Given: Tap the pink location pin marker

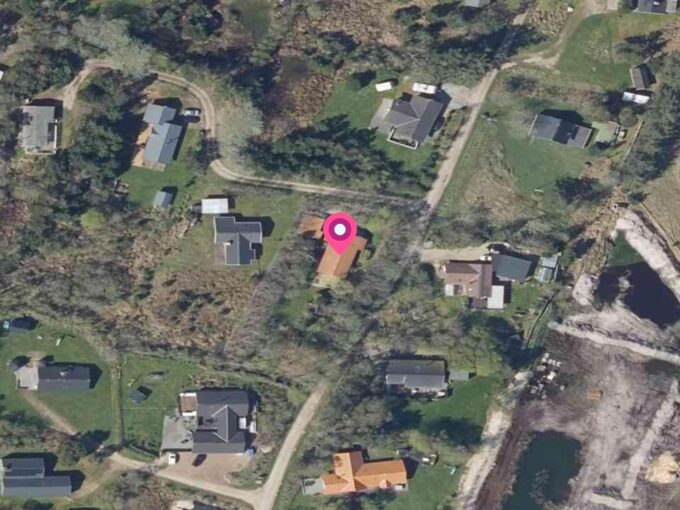Looking at the screenshot, I should [x=340, y=232].
